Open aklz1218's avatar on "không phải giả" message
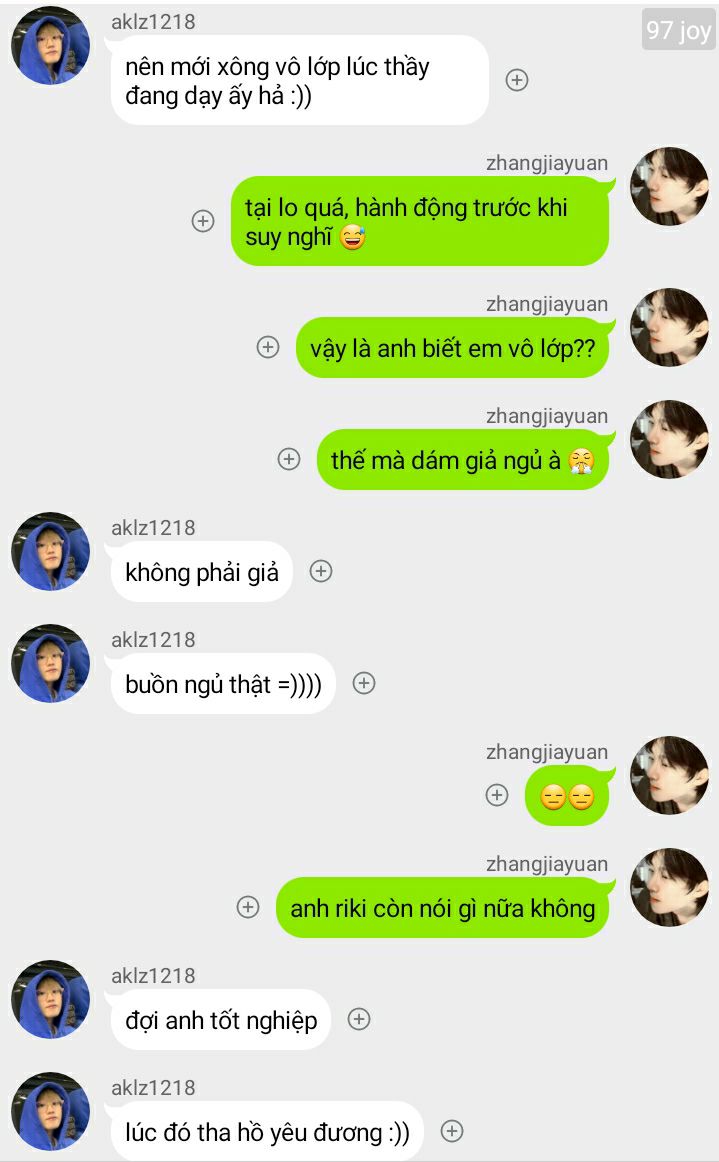 [x=50, y=552]
